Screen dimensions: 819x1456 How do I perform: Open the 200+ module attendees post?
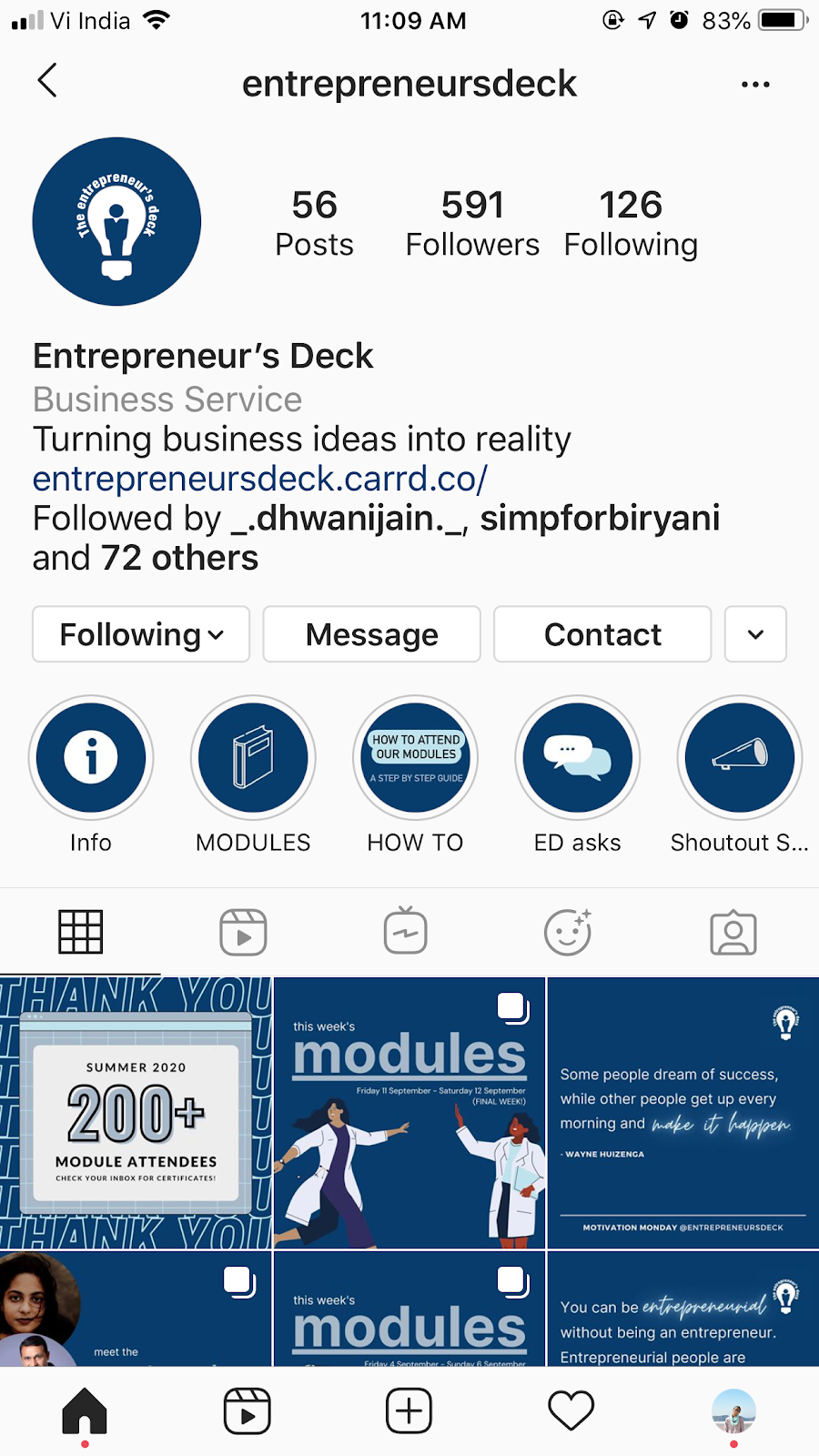136,1113
